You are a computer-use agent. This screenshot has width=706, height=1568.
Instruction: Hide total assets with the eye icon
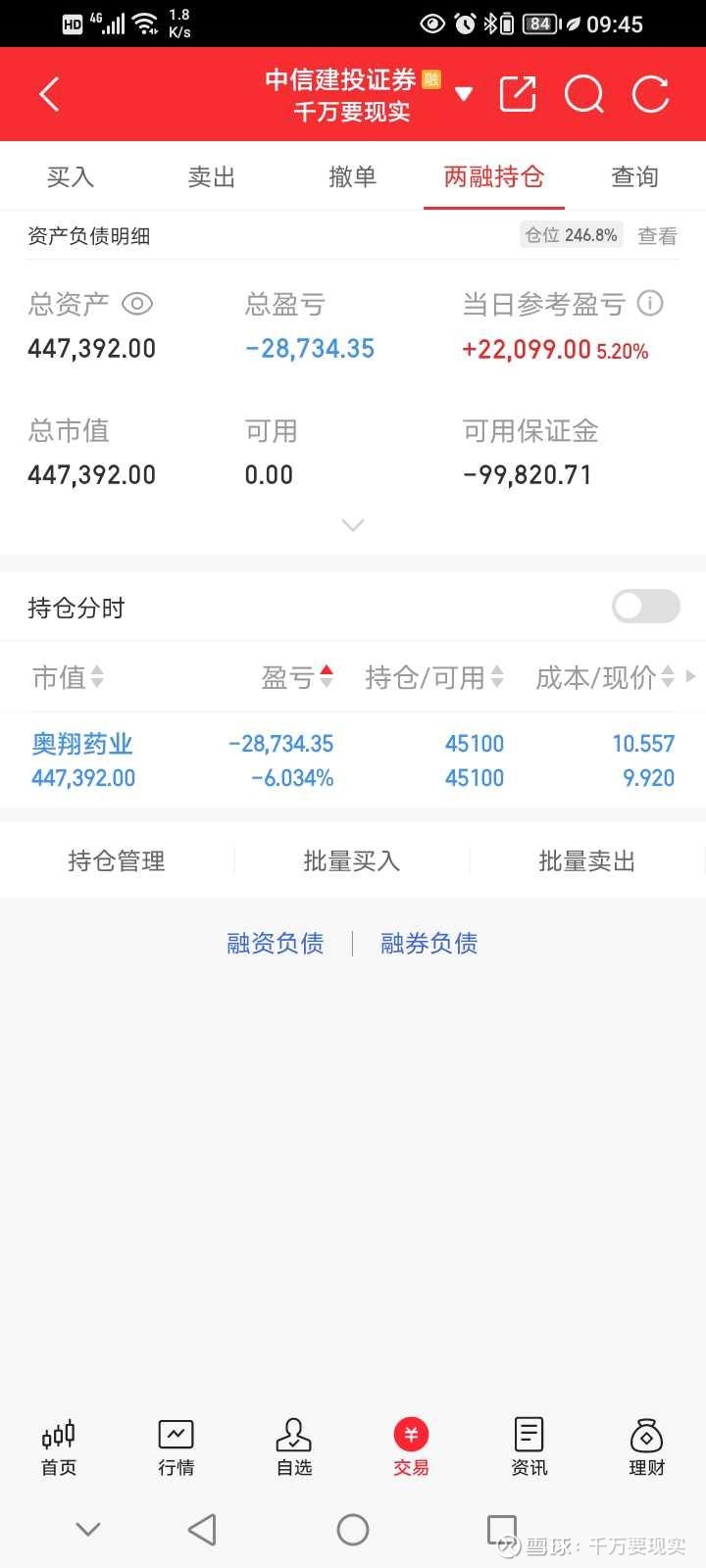137,304
